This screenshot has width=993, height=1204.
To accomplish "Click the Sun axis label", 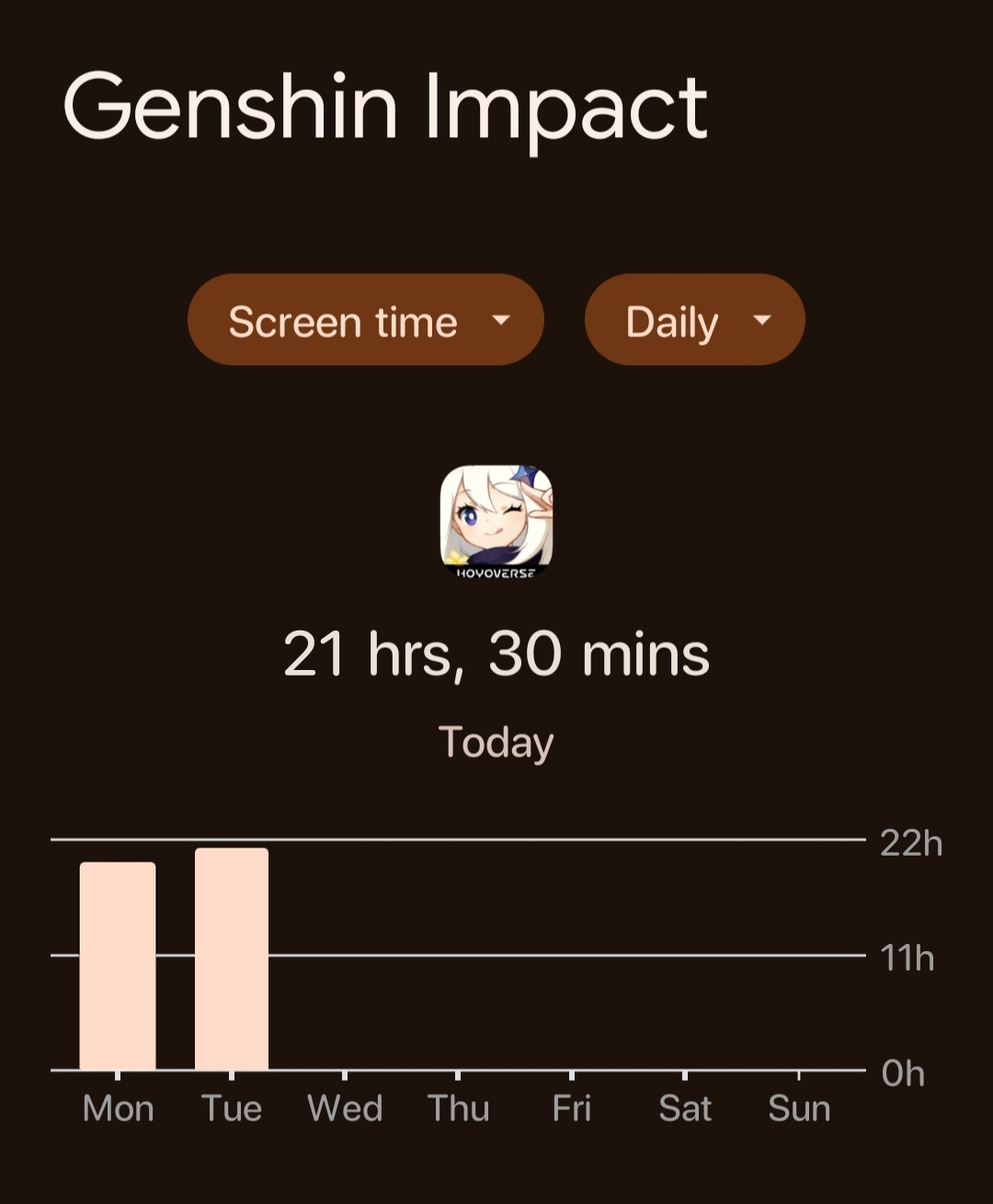I will [797, 1107].
